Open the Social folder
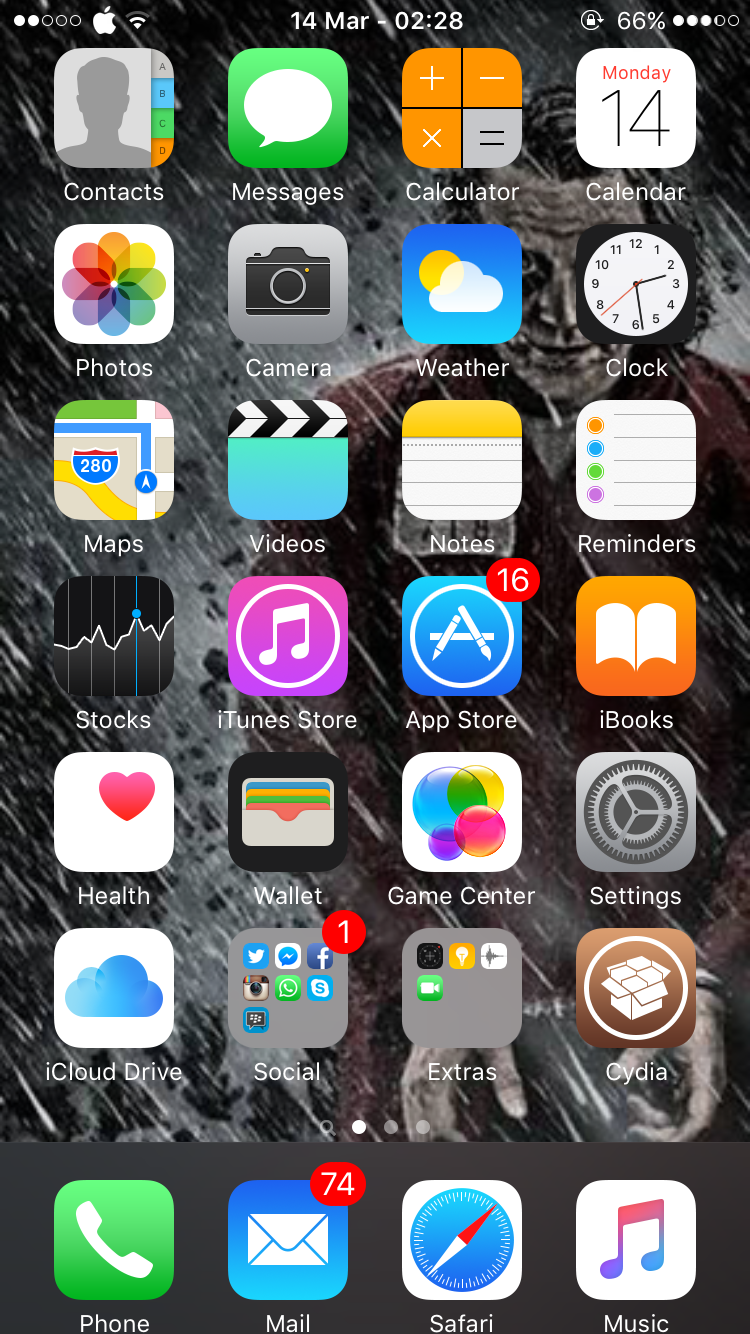Image resolution: width=750 pixels, height=1334 pixels. point(288,988)
